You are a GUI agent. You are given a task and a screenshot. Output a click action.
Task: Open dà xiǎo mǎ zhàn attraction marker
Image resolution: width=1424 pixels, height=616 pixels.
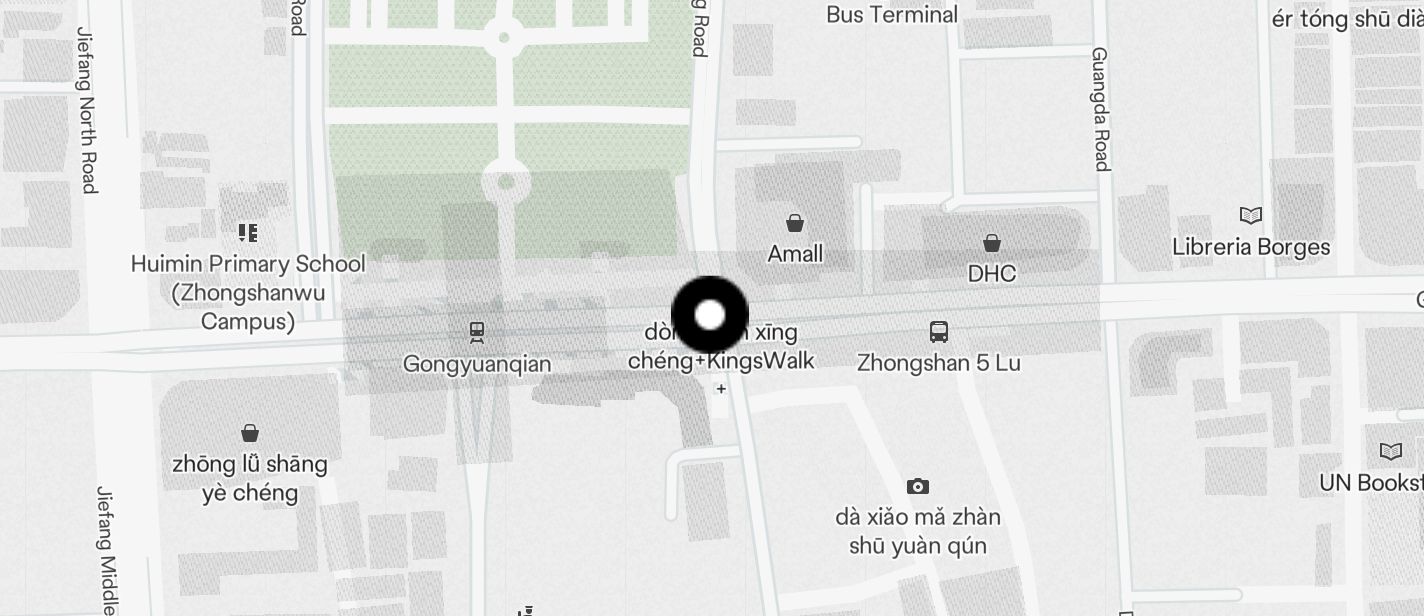pos(917,487)
